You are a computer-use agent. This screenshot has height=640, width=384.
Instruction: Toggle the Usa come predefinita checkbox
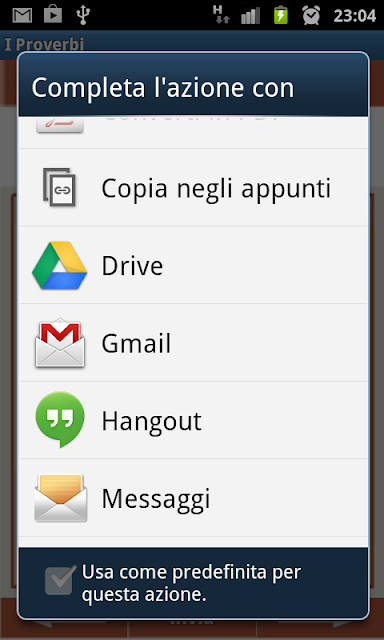click(x=60, y=580)
